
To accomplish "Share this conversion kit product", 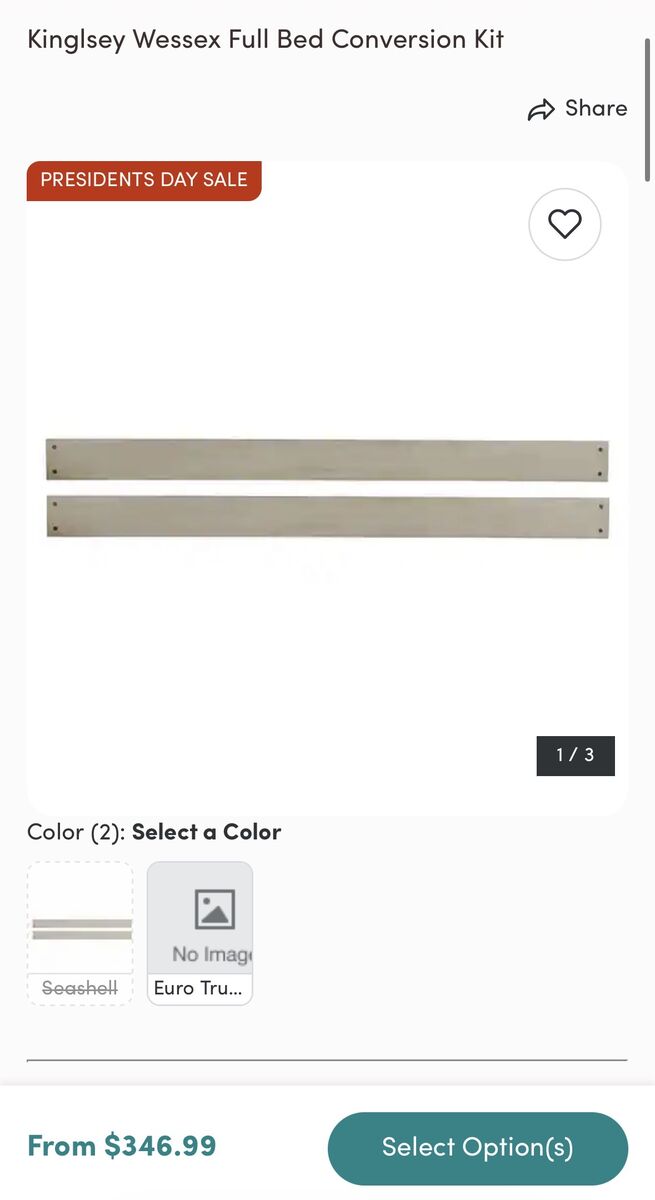I will 577,109.
